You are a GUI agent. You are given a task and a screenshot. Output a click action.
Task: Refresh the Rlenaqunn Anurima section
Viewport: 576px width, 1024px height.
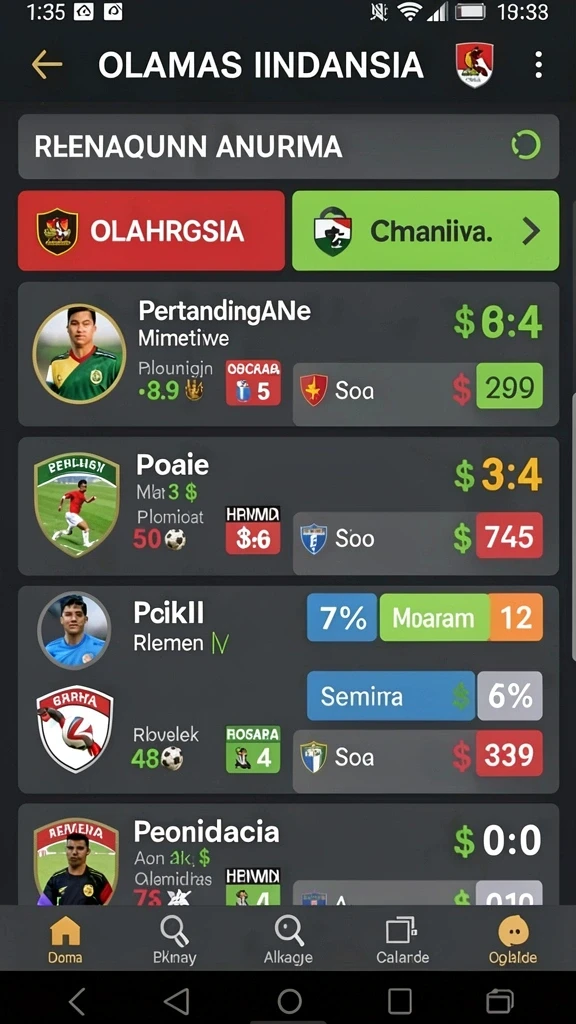pos(526,145)
